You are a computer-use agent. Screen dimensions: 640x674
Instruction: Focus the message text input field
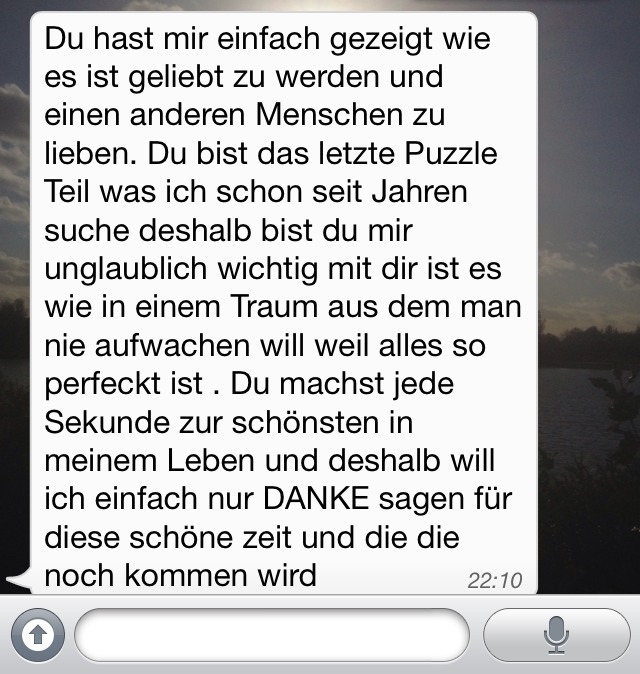coord(272,635)
